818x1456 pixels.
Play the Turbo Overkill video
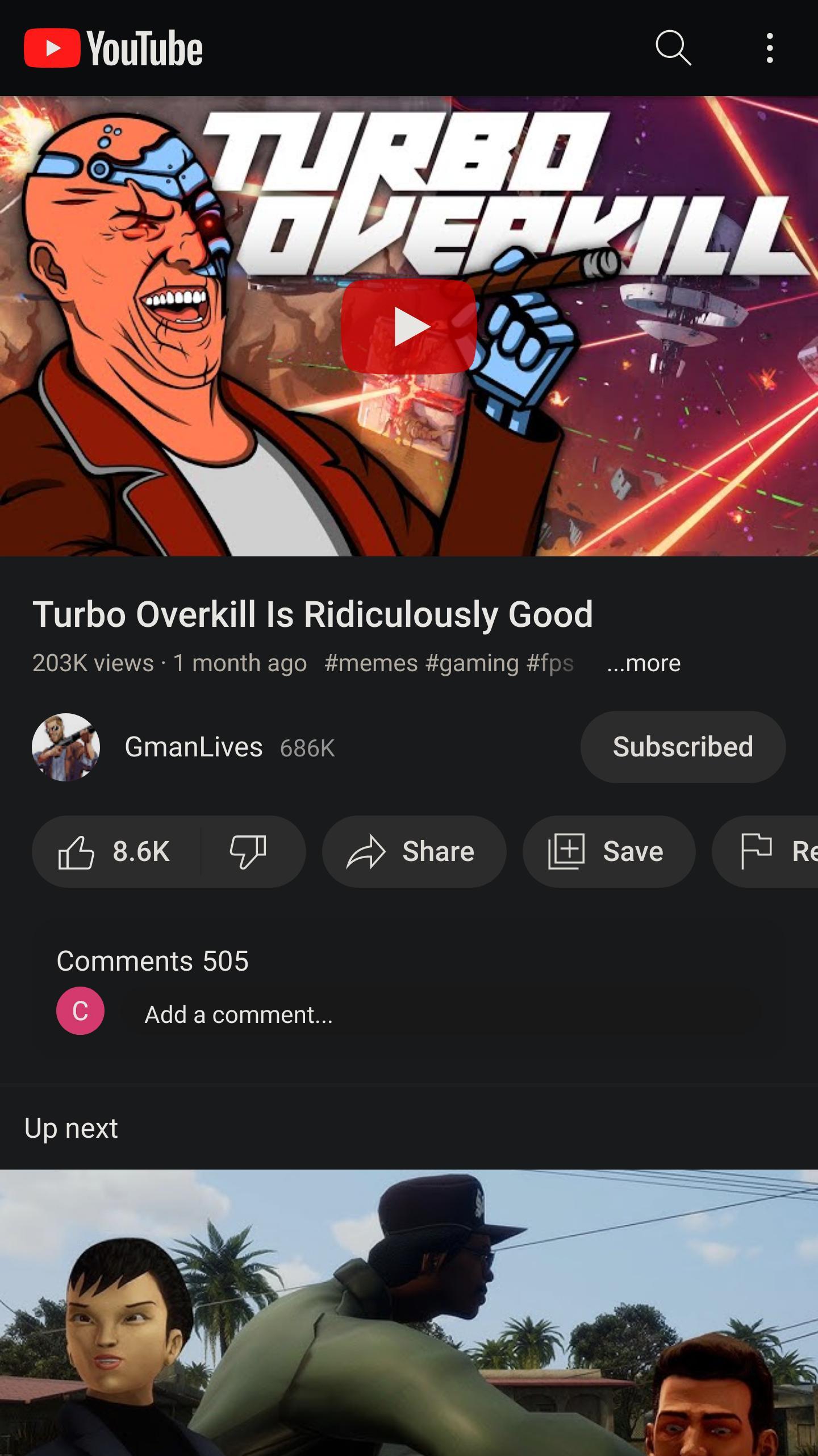pyautogui.click(x=408, y=326)
